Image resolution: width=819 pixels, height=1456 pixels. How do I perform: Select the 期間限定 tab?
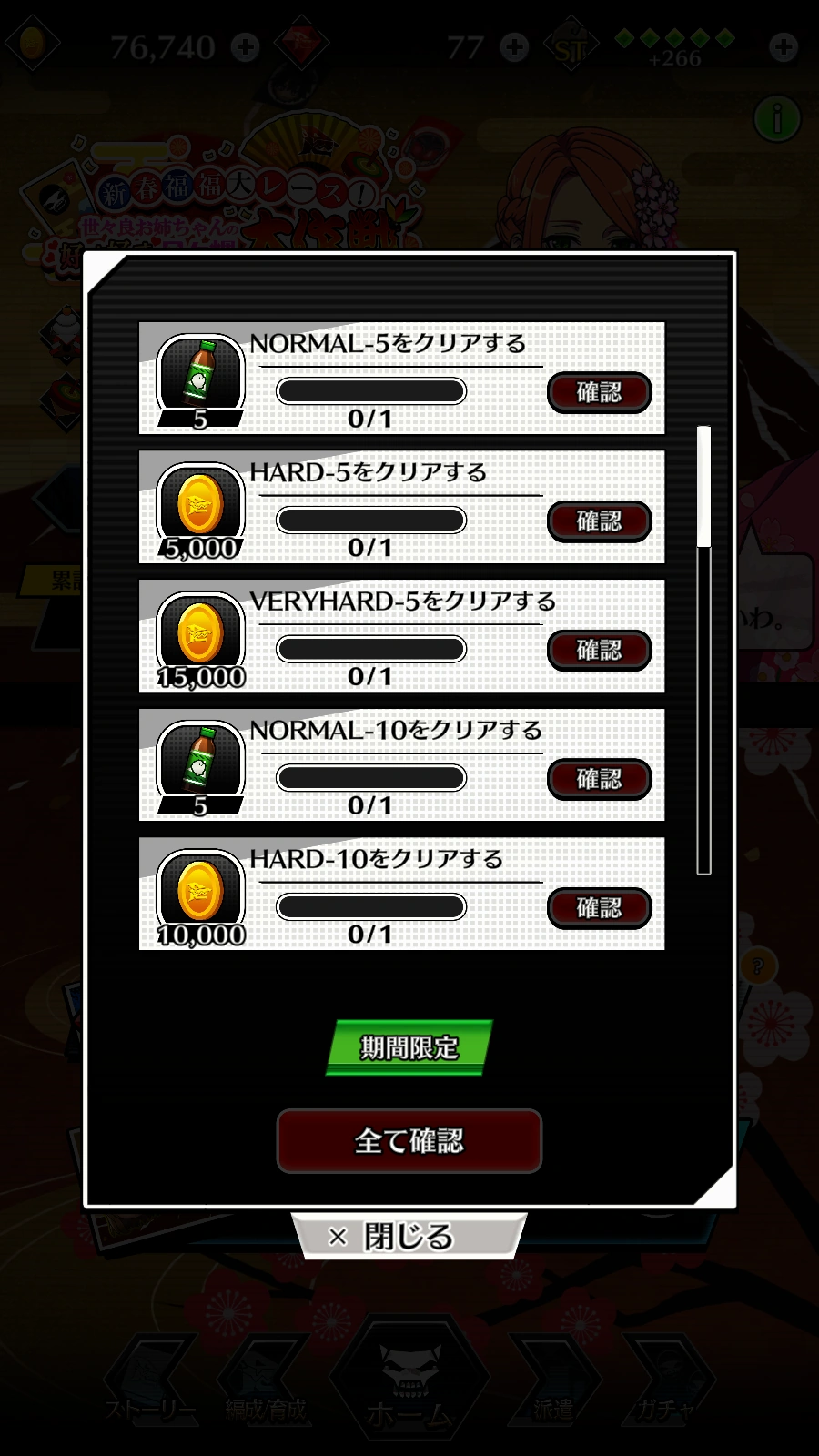409,1047
